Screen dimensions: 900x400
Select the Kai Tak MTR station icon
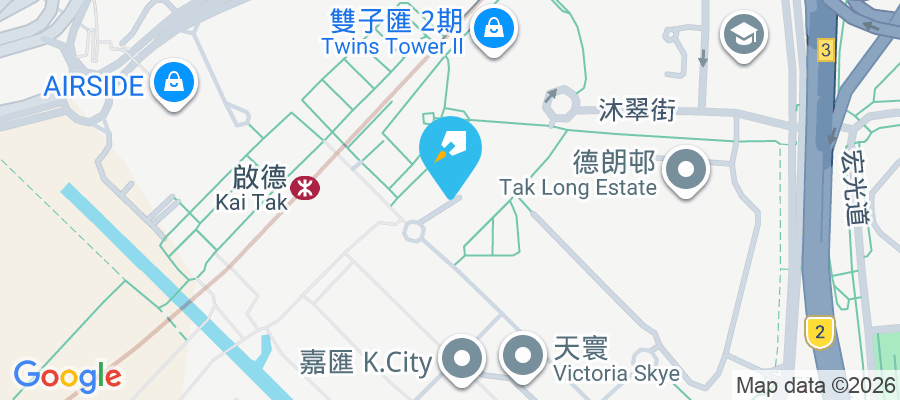tap(304, 185)
